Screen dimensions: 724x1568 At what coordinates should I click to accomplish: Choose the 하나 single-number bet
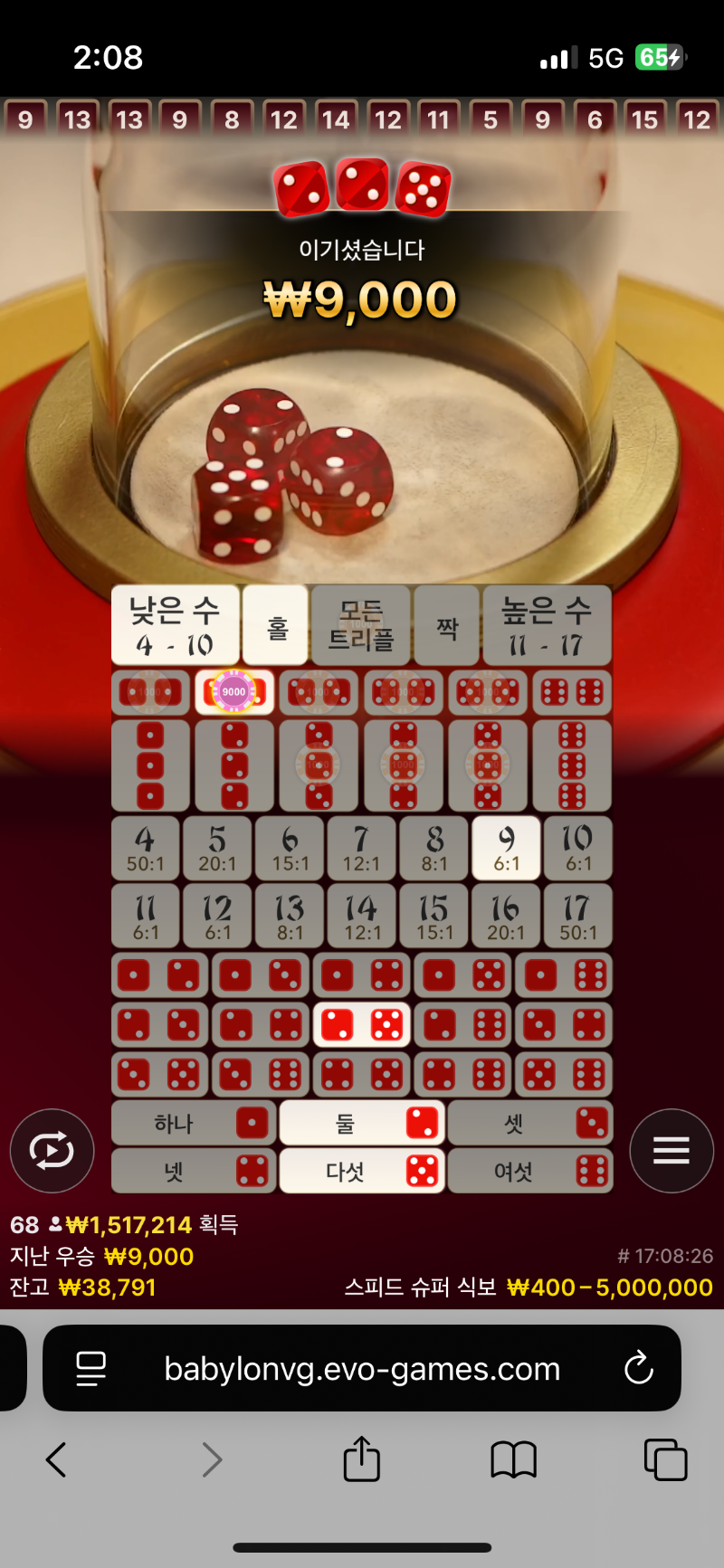tap(194, 1123)
